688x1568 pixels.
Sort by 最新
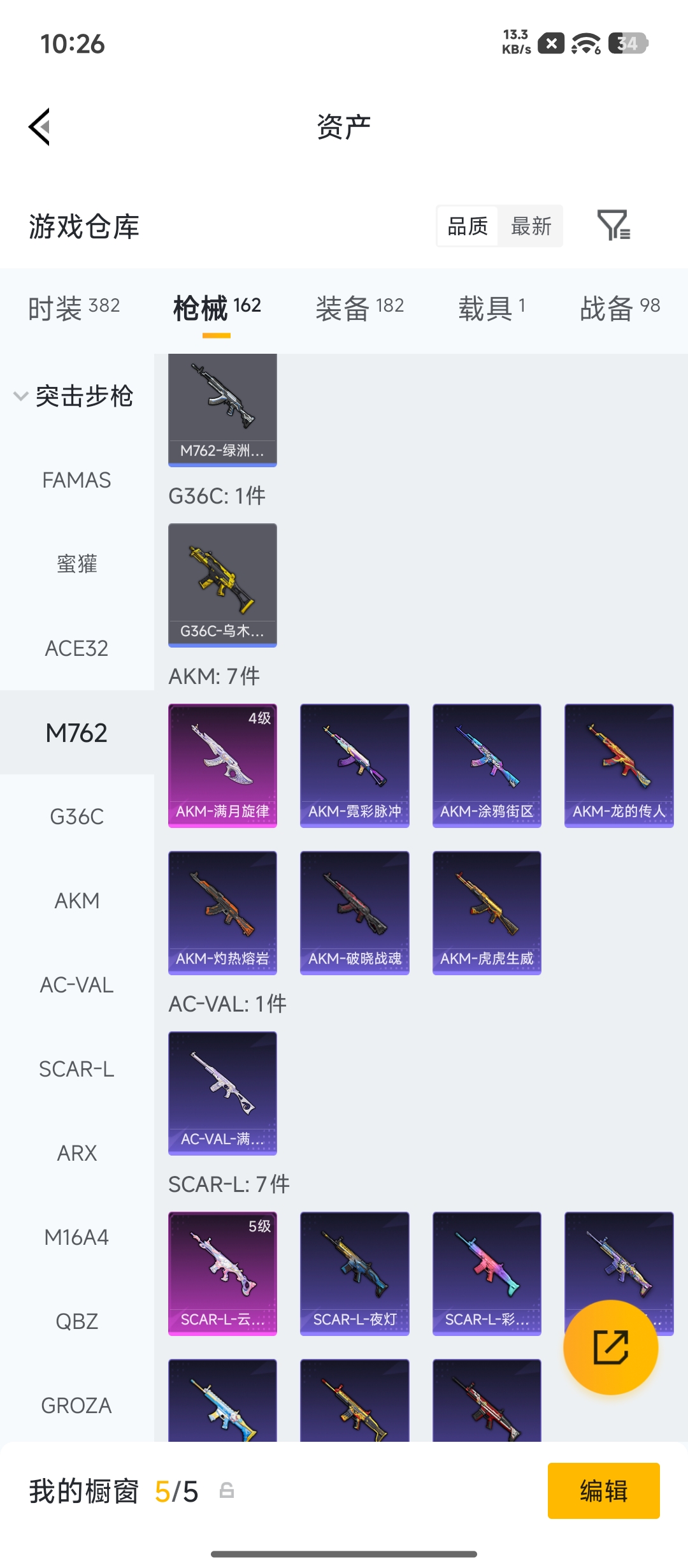pos(531,226)
